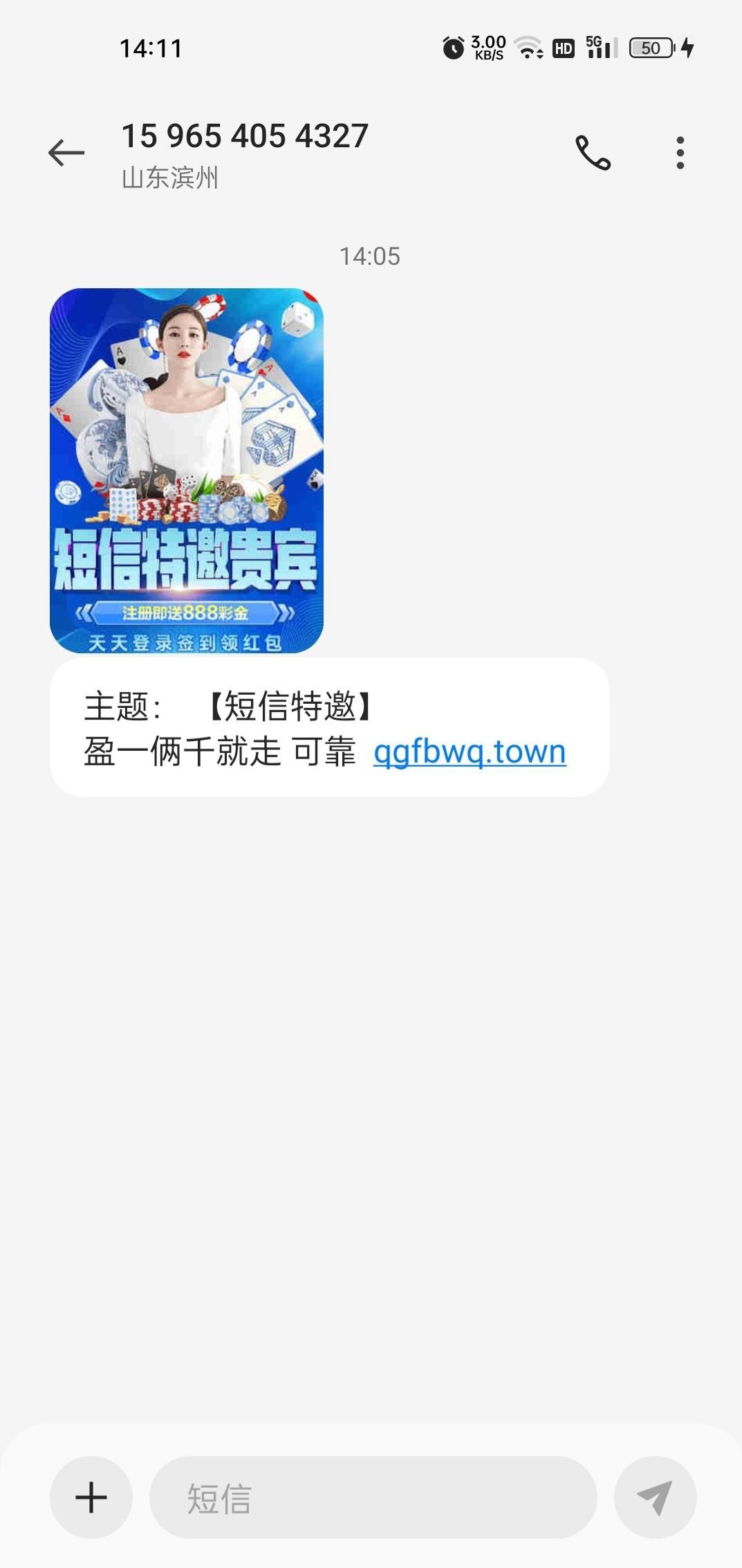Open the received MMS picture attachment
Image resolution: width=742 pixels, height=1568 pixels.
(x=187, y=470)
